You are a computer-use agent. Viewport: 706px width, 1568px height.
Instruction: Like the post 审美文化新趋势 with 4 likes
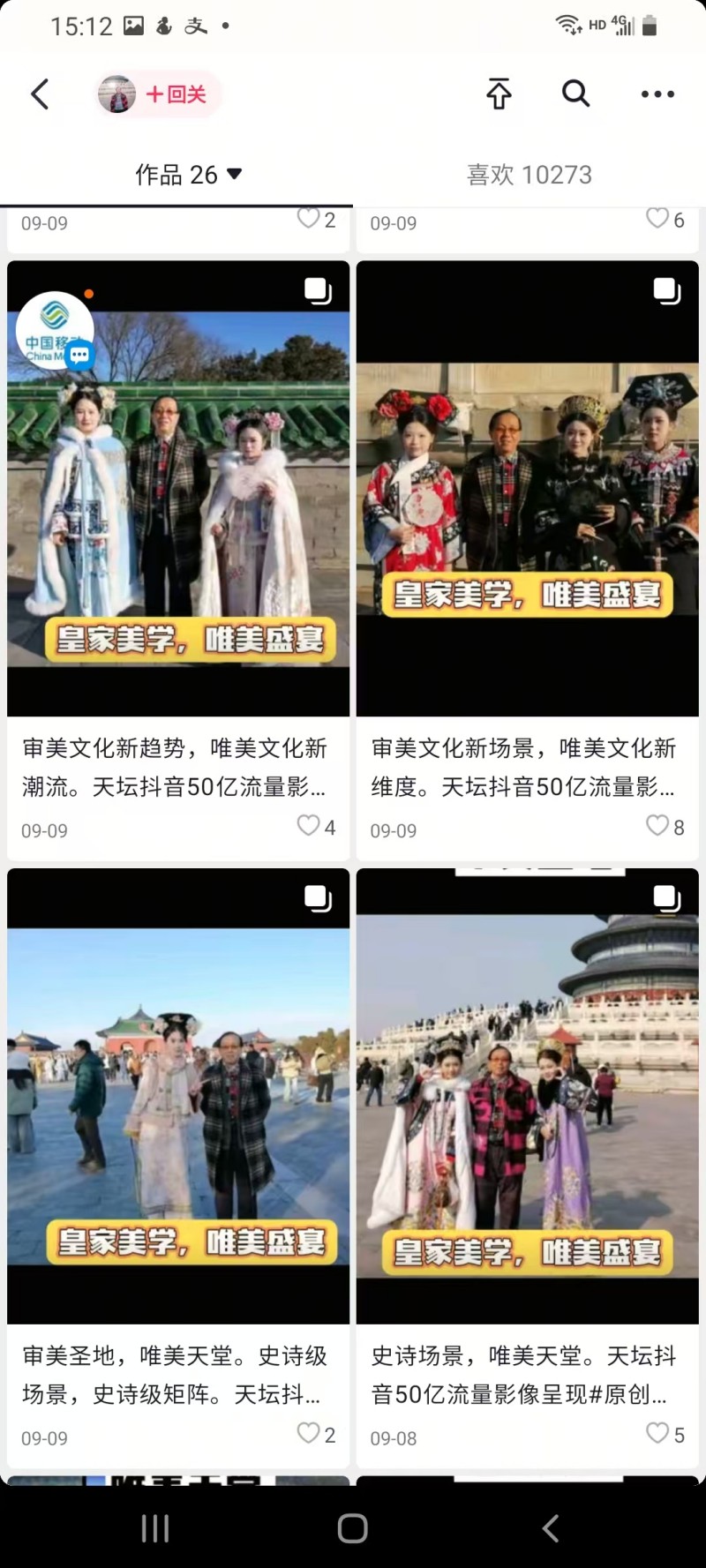pos(308,826)
